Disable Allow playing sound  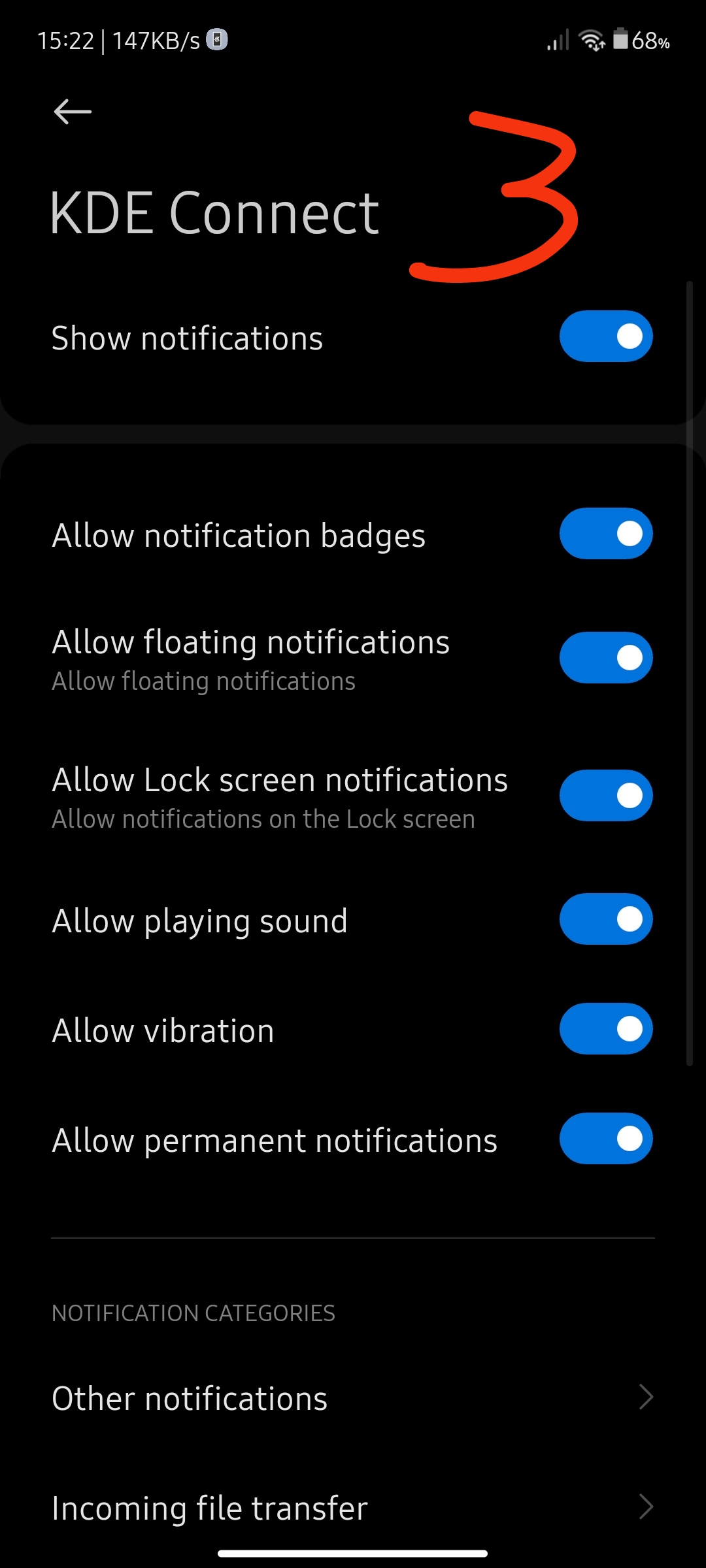pyautogui.click(x=606, y=919)
